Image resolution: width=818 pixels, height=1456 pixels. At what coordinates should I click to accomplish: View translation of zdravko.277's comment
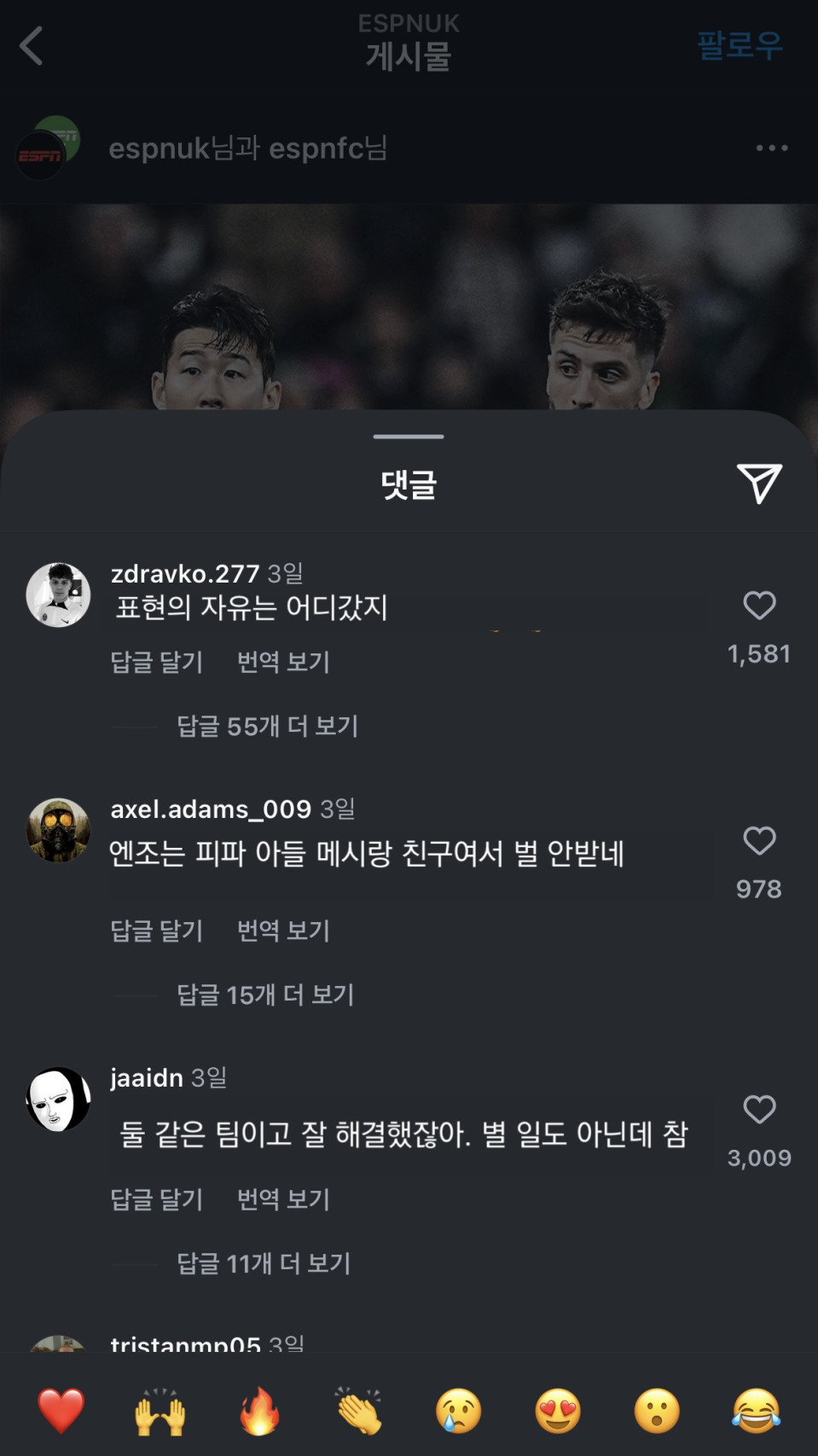pos(283,662)
